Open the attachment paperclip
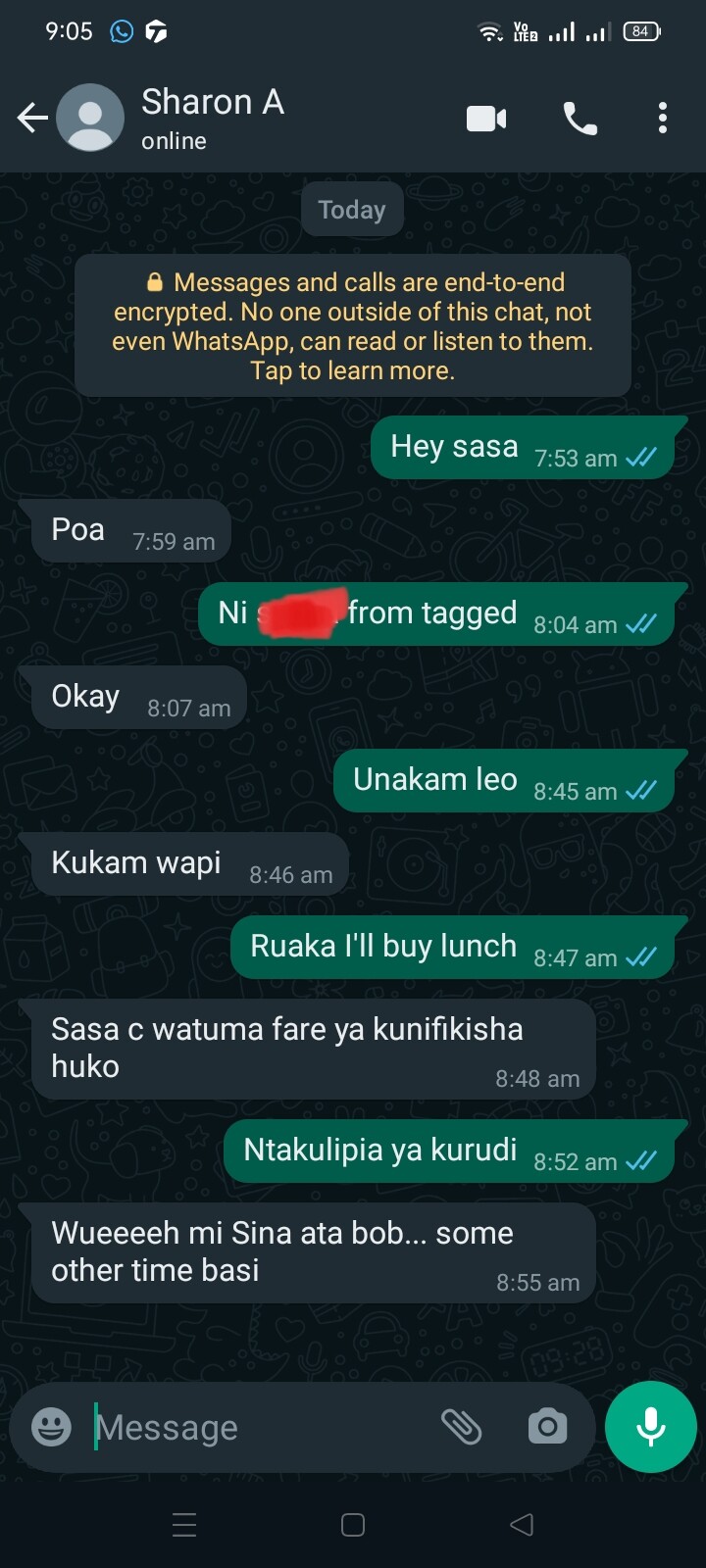Screen dimensions: 706x1568 click(x=461, y=1427)
